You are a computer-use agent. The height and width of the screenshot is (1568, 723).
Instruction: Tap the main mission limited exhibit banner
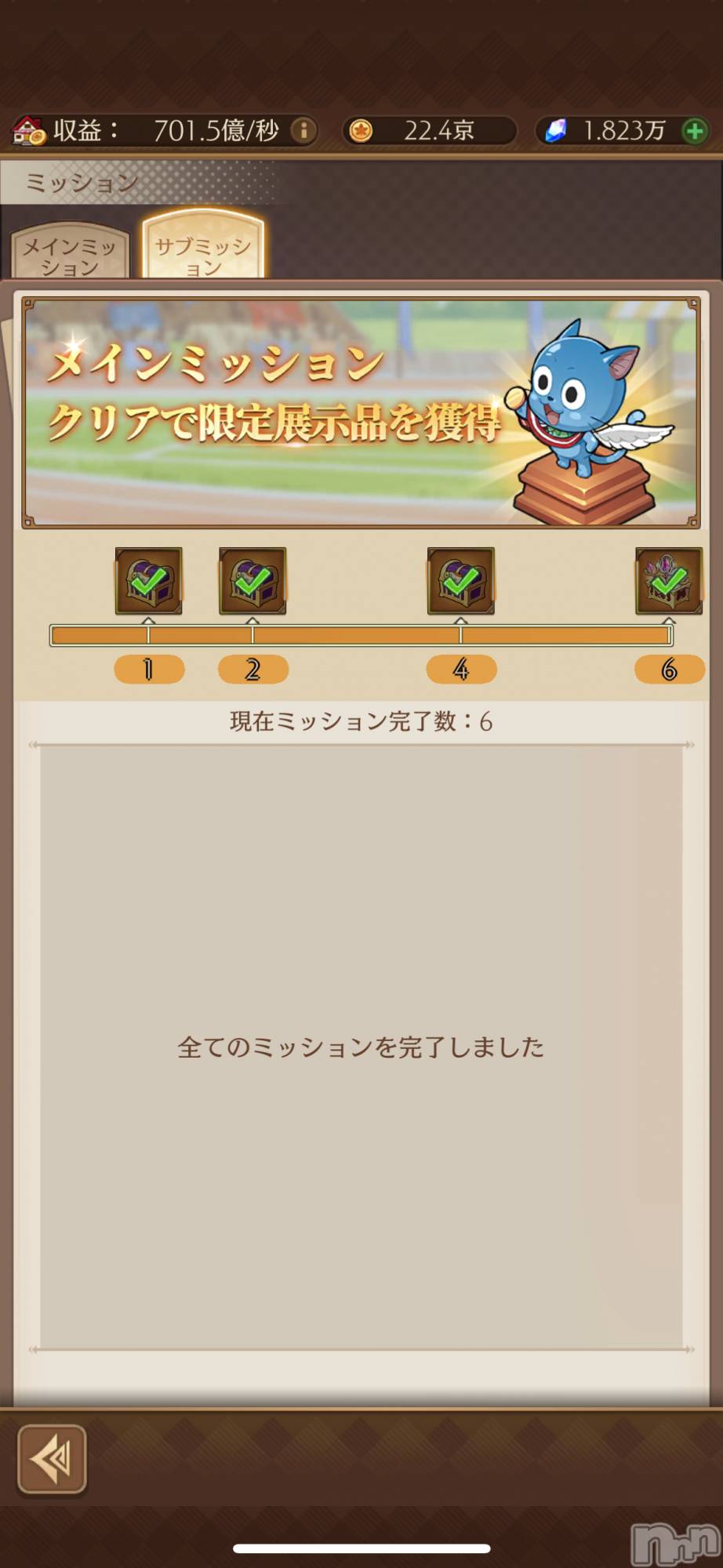coord(361,412)
